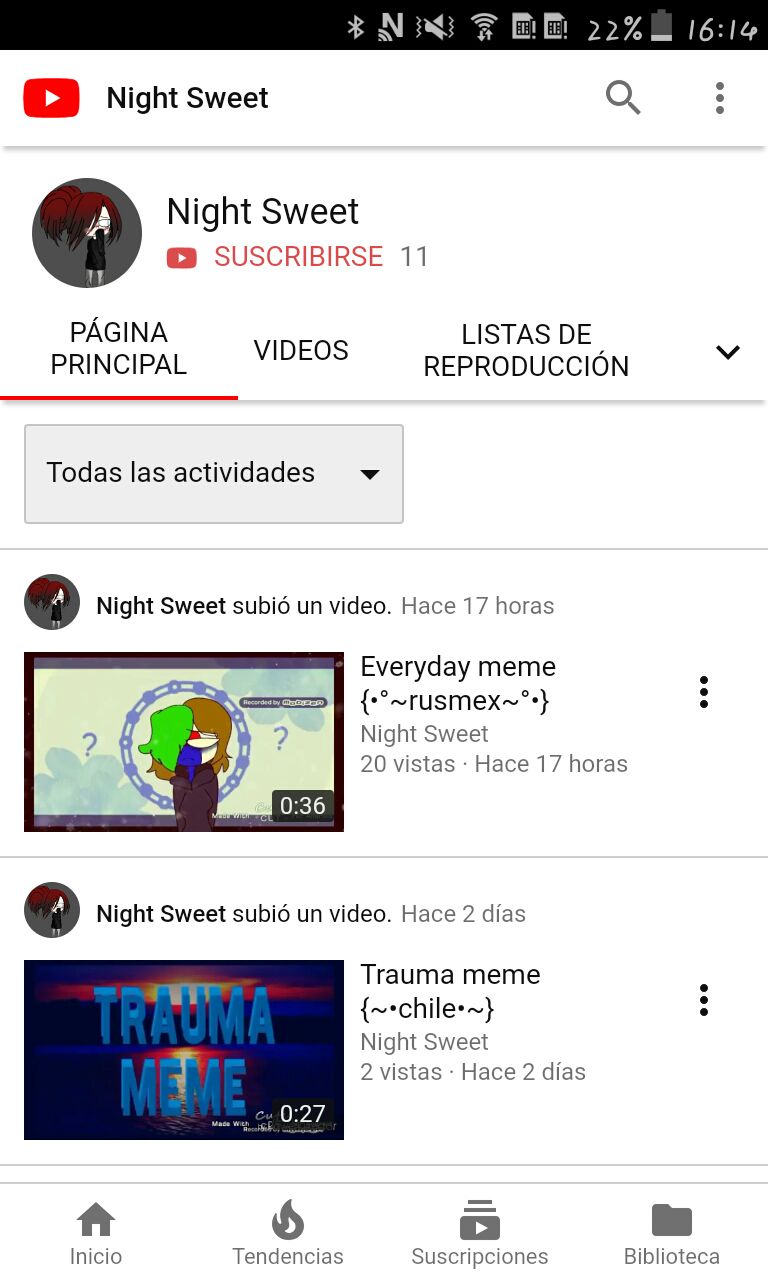Play the Trauma meme video thumbnail
This screenshot has width=768, height=1280.
click(x=184, y=1050)
